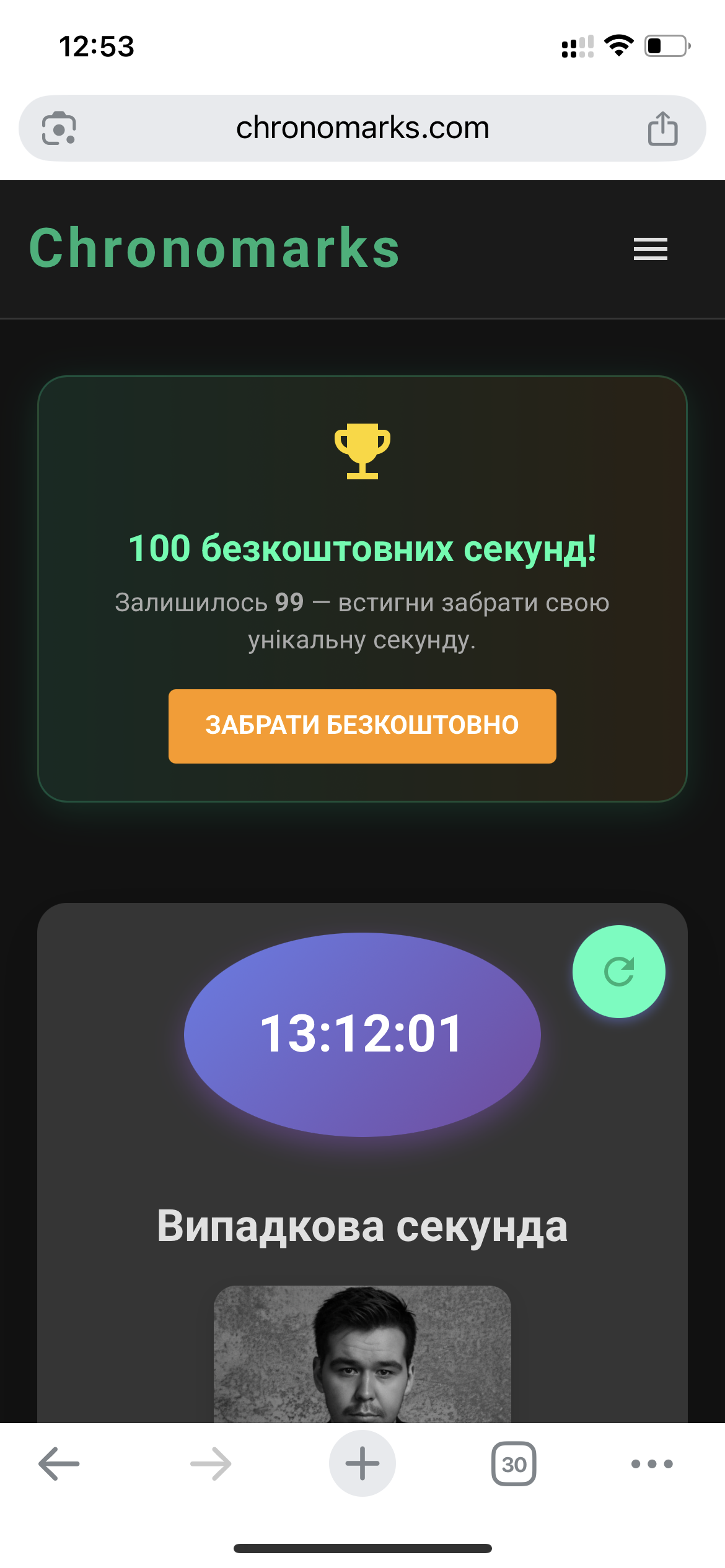Refresh the random second

[x=618, y=971]
